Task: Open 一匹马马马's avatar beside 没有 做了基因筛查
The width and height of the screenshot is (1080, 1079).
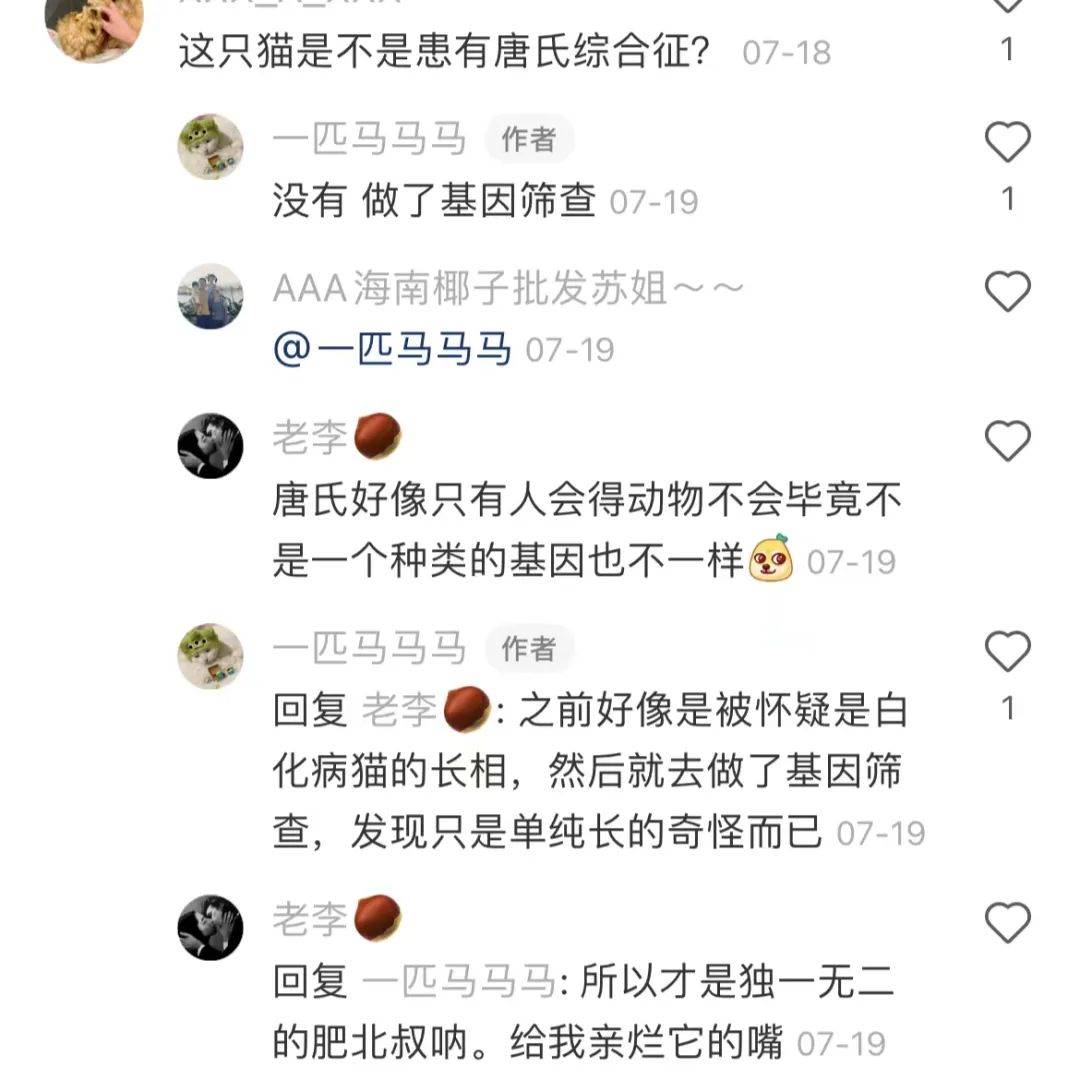Action: 210,147
